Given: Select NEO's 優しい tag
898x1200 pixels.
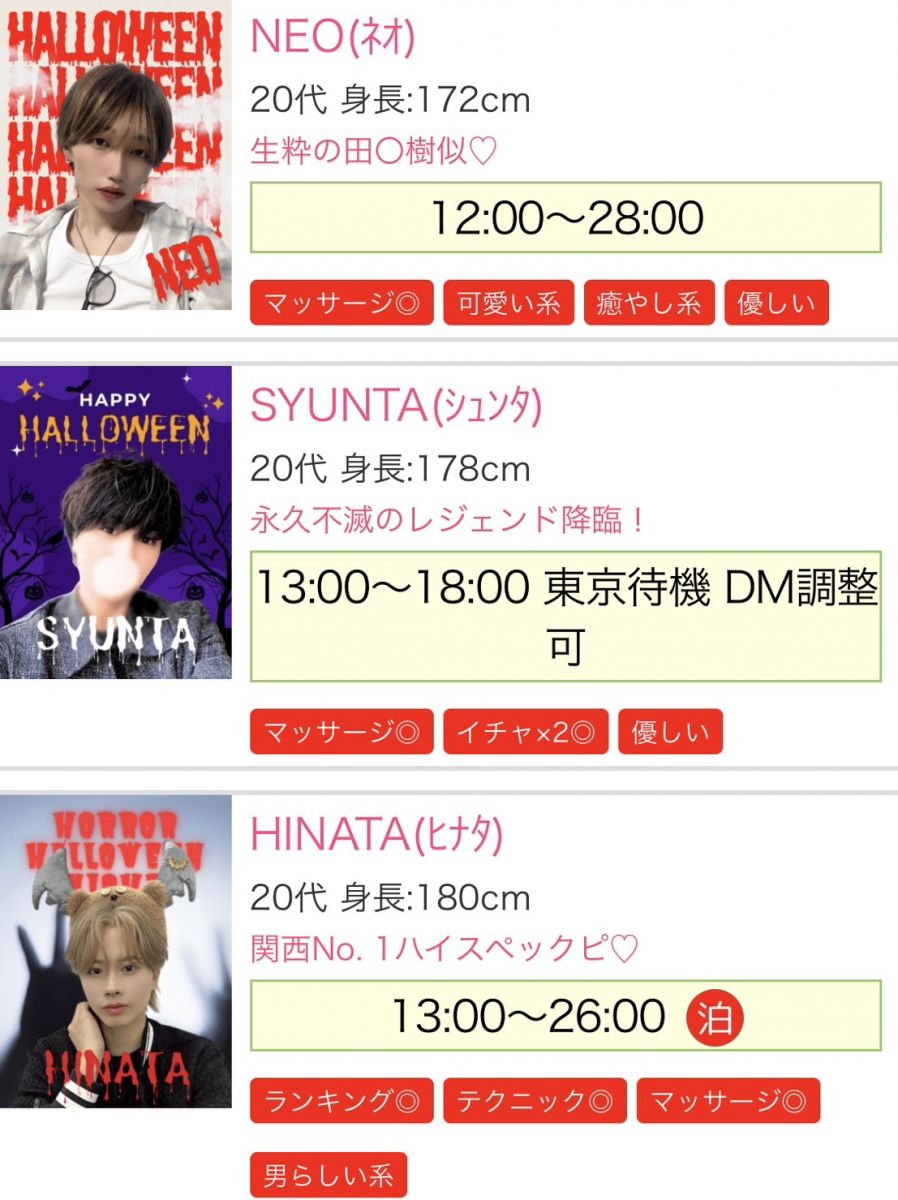Looking at the screenshot, I should 776,303.
